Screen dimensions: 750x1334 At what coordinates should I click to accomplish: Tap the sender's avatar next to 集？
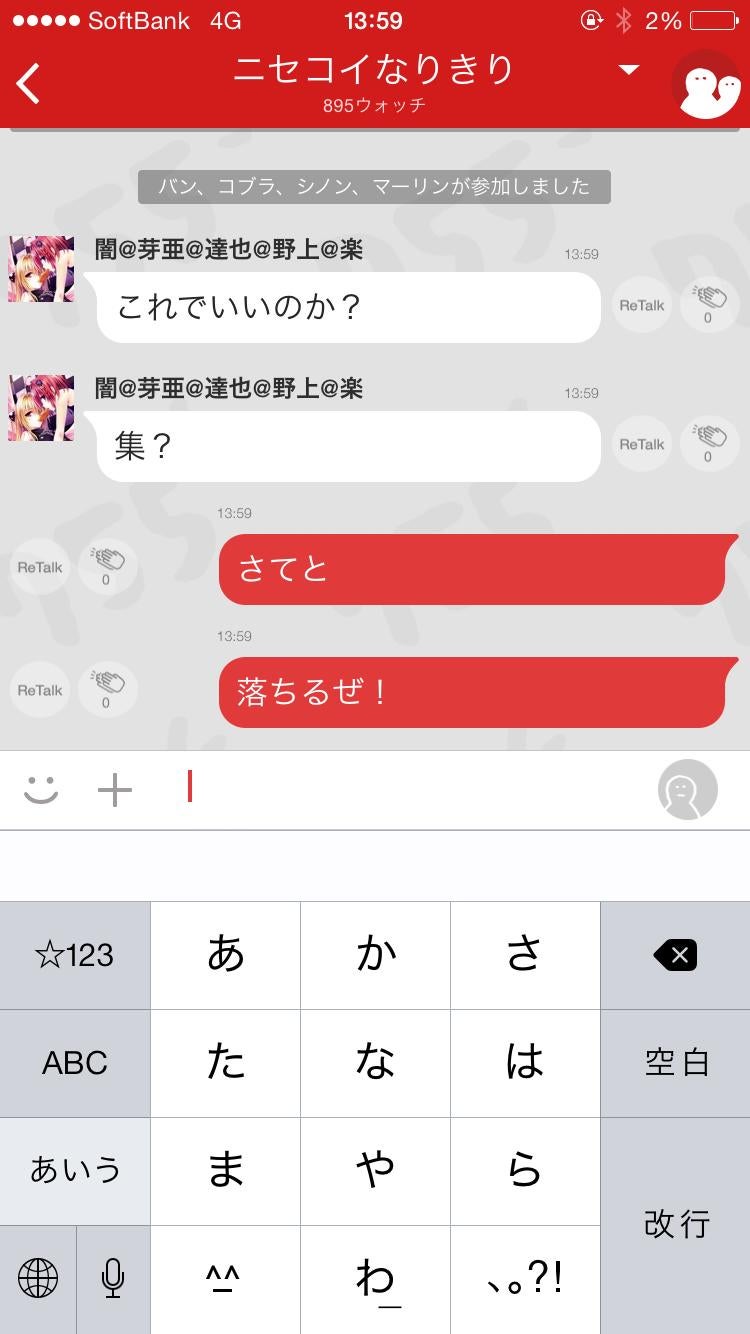coord(40,407)
